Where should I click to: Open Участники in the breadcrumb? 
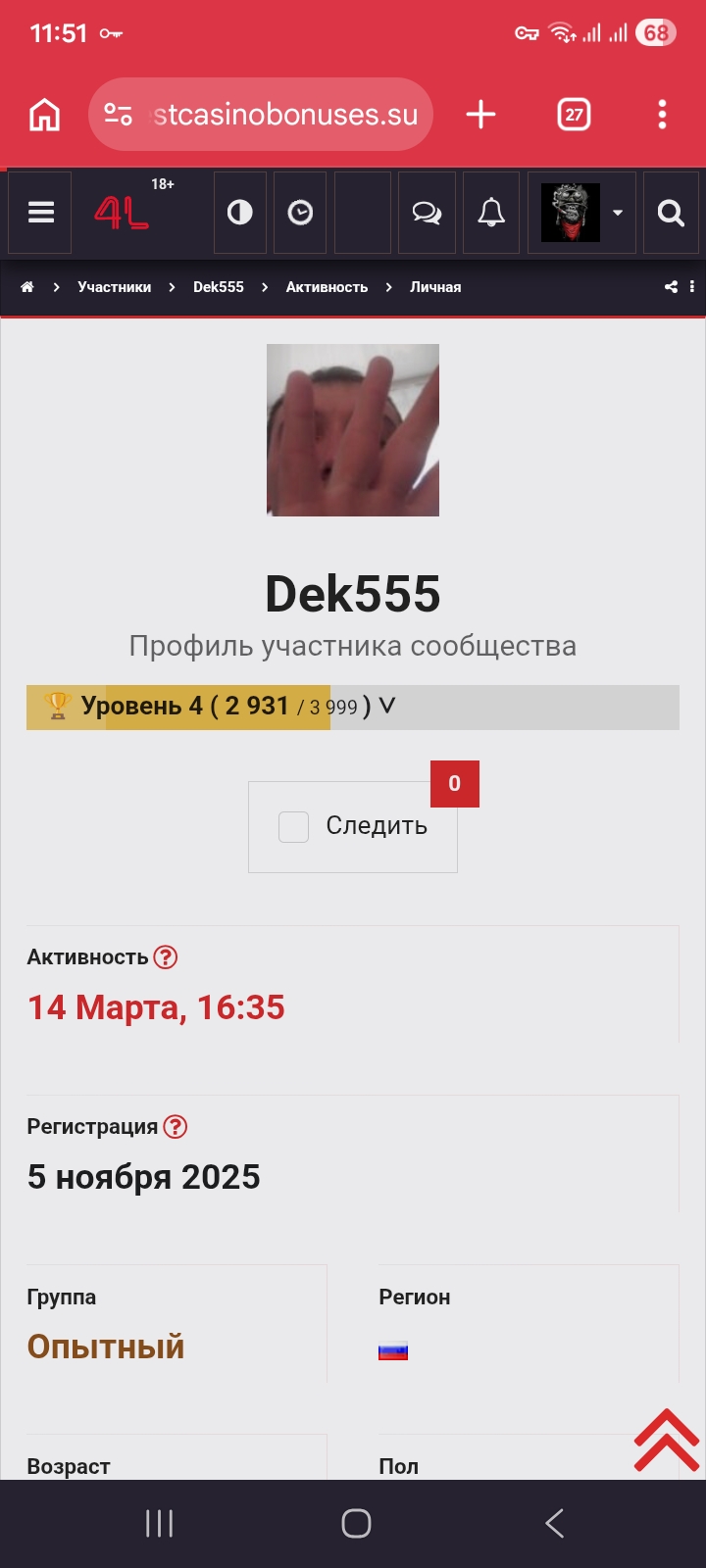[115, 287]
